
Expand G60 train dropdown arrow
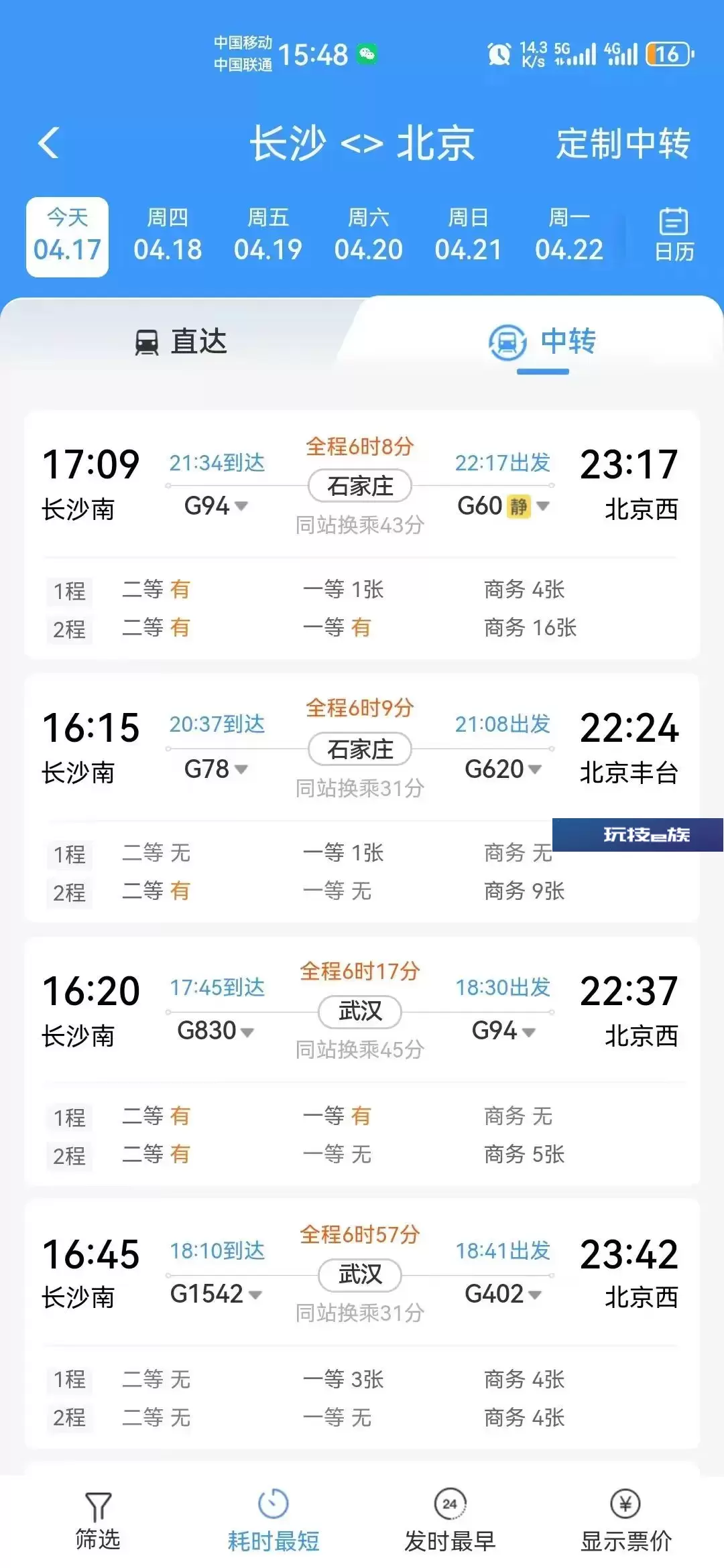click(544, 506)
